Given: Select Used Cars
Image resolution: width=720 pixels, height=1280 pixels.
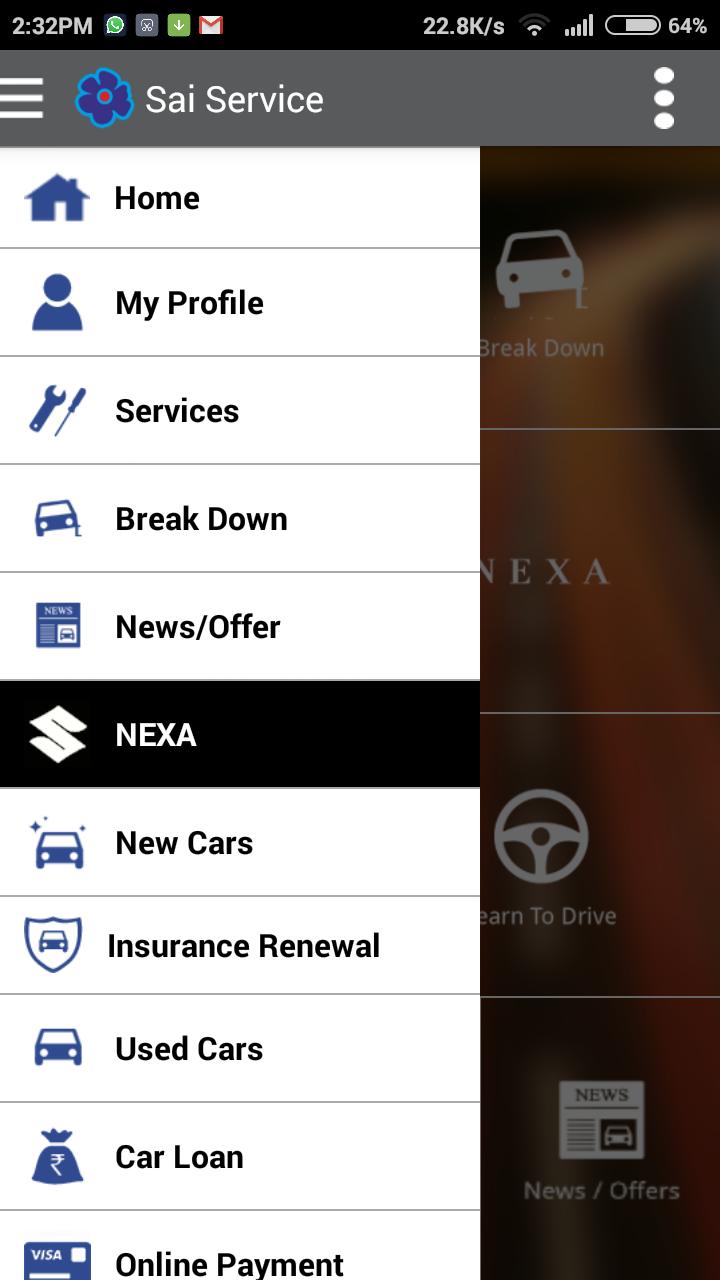Looking at the screenshot, I should coord(240,1049).
